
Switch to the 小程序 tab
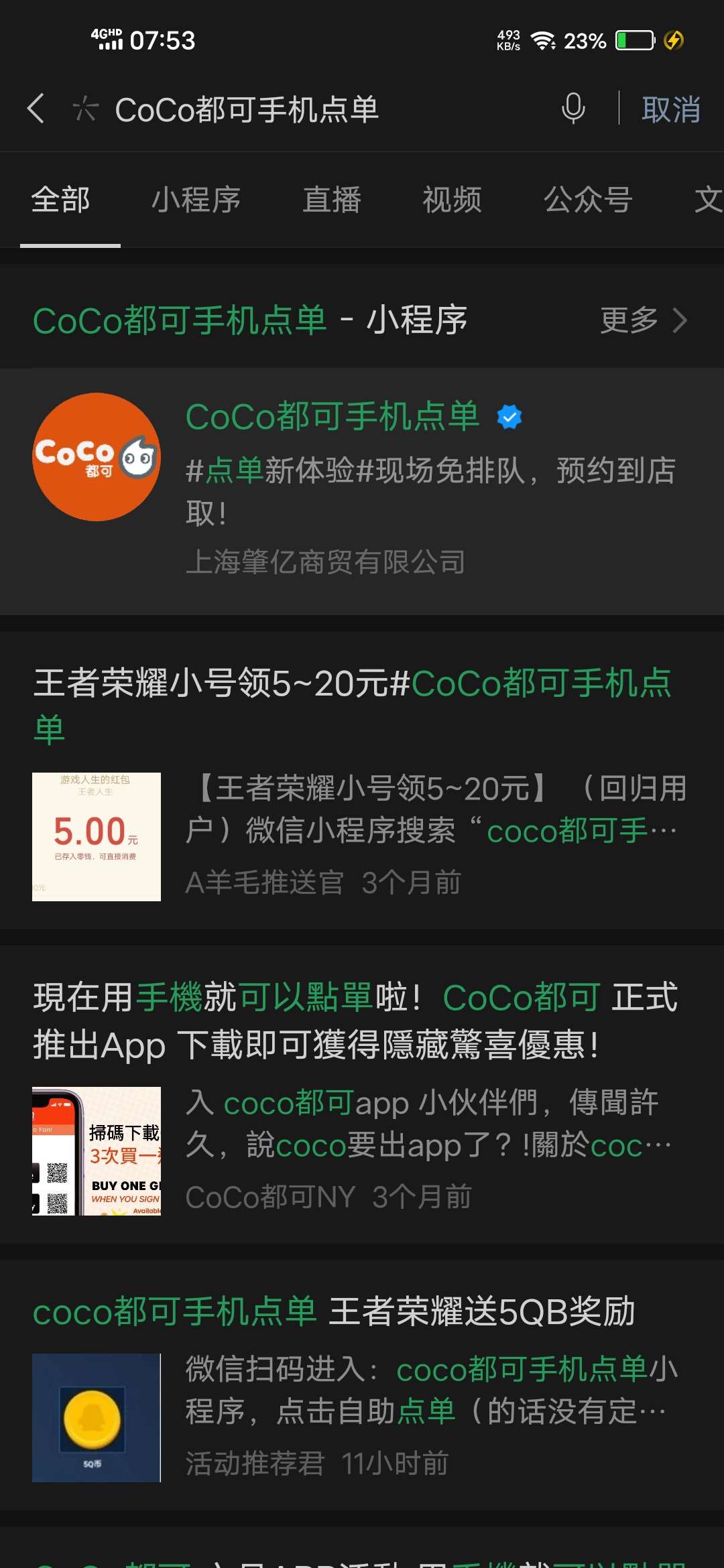(x=196, y=200)
